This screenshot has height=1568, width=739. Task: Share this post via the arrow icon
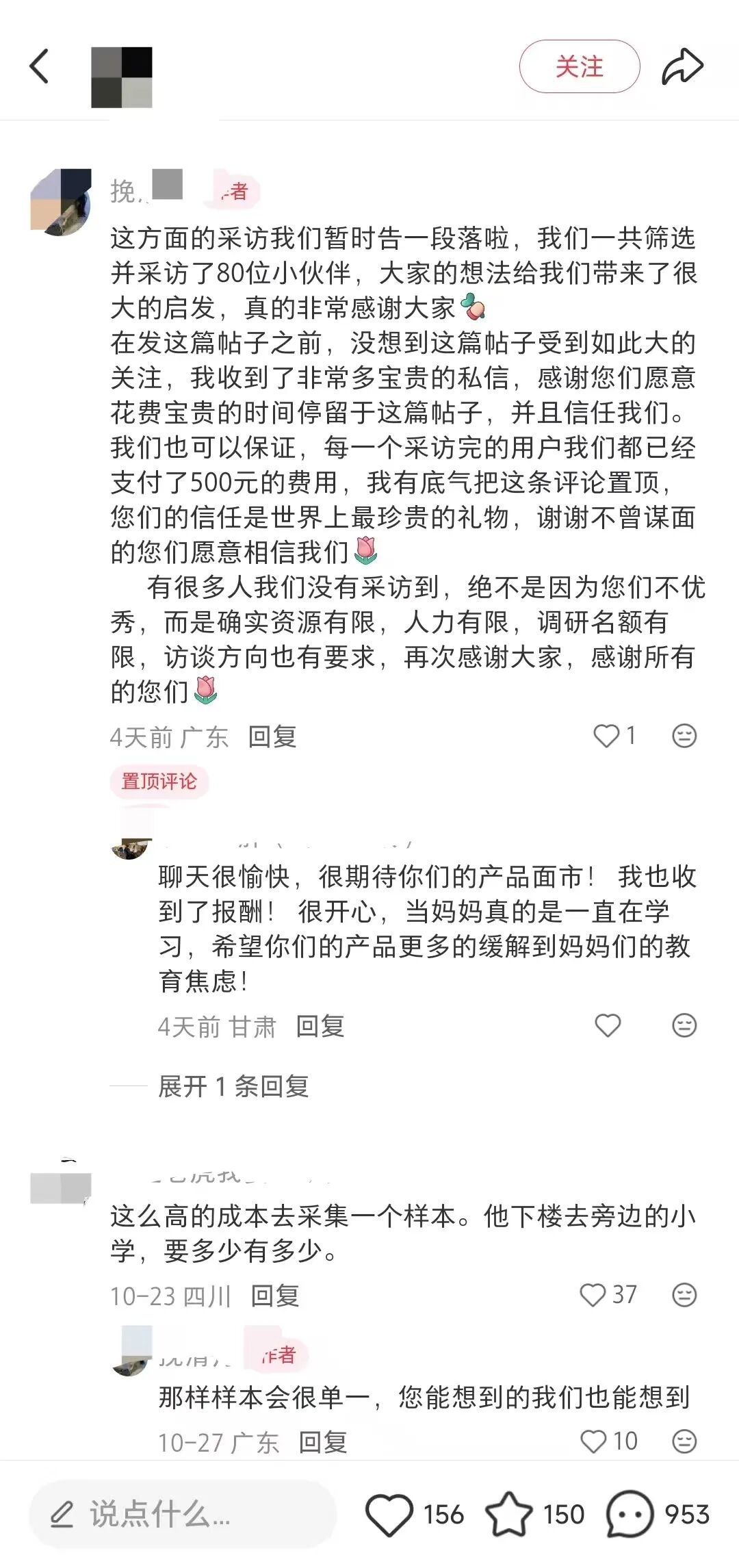pyautogui.click(x=682, y=66)
